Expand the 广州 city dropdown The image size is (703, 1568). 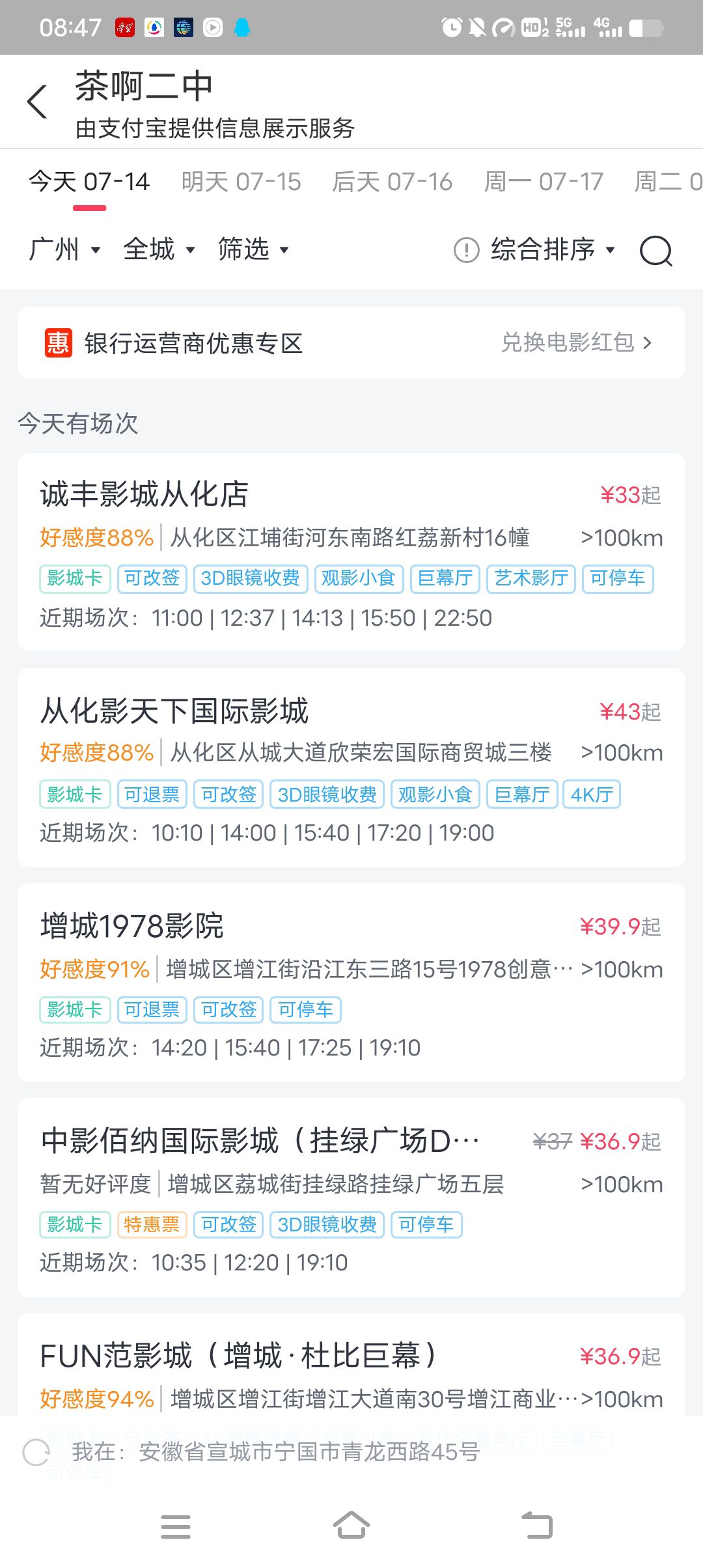pyautogui.click(x=64, y=249)
